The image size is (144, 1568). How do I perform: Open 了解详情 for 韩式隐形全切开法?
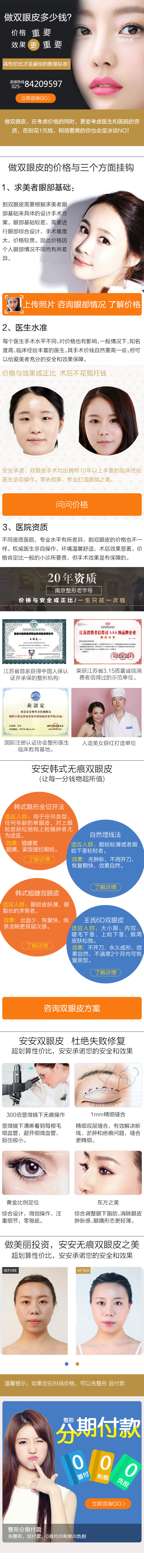coord(38,859)
